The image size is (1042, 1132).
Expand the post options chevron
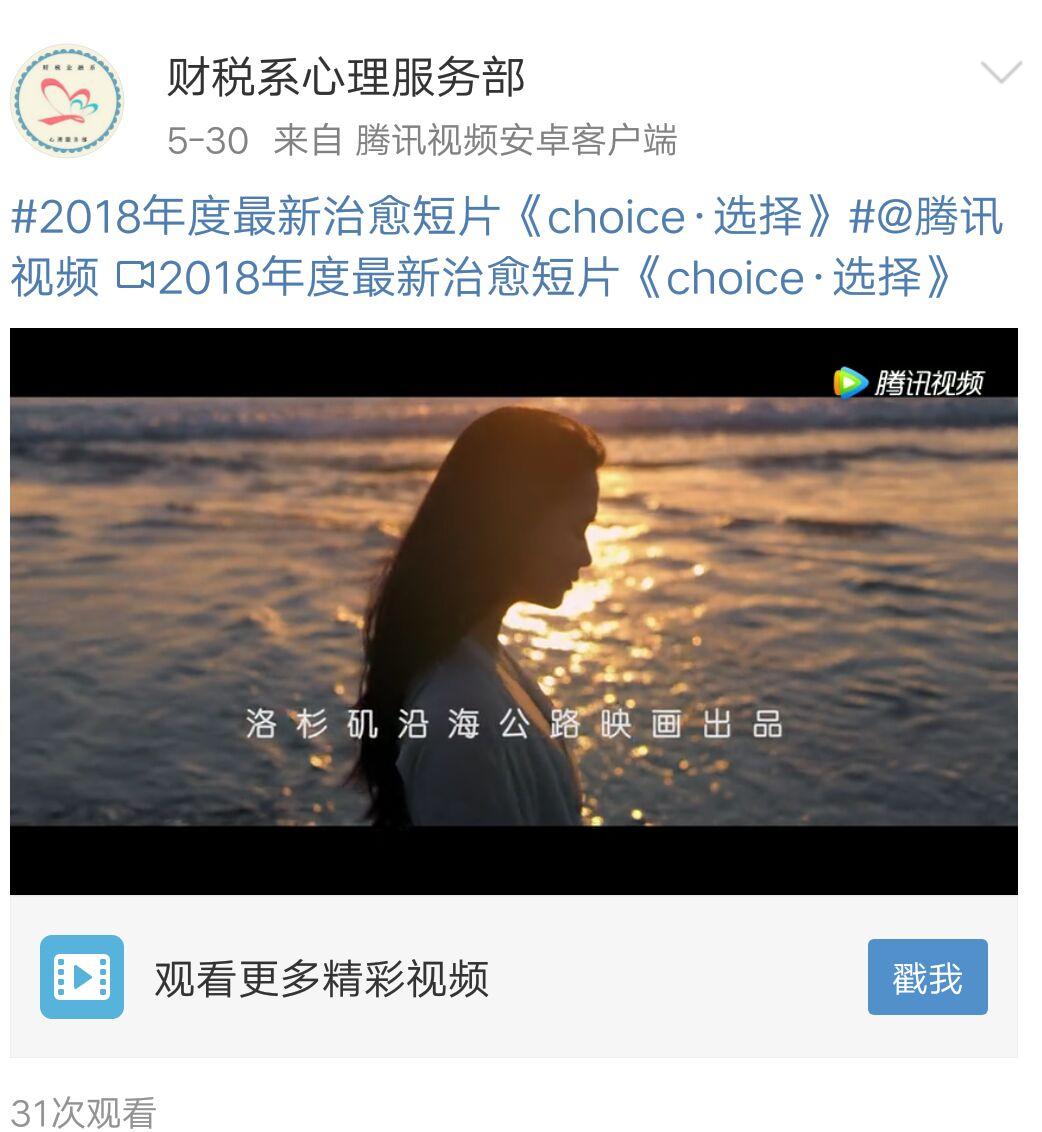1000,73
